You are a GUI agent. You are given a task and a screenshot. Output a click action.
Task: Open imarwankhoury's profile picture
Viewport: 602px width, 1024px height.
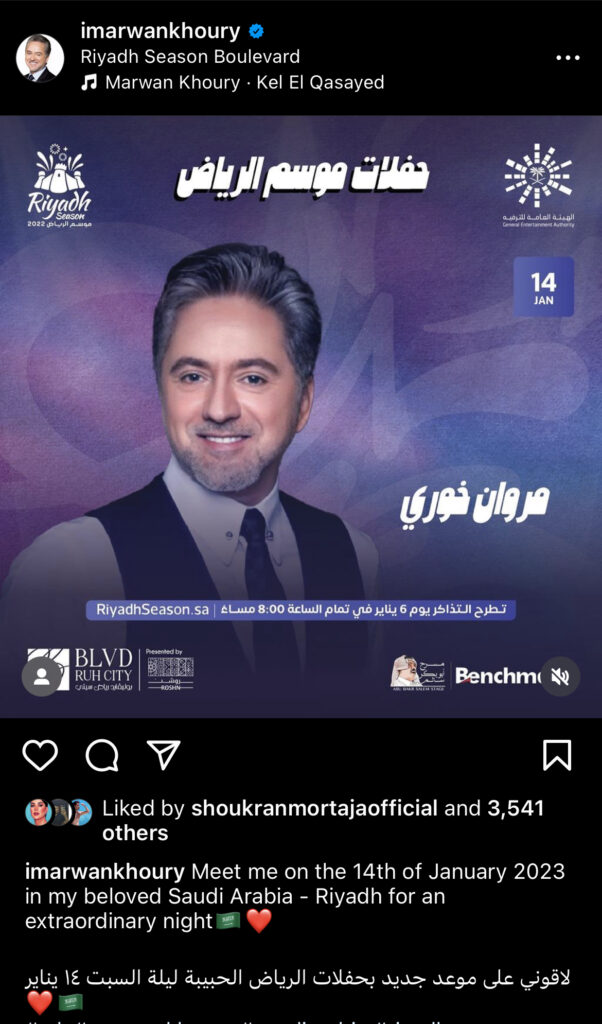(x=40, y=58)
